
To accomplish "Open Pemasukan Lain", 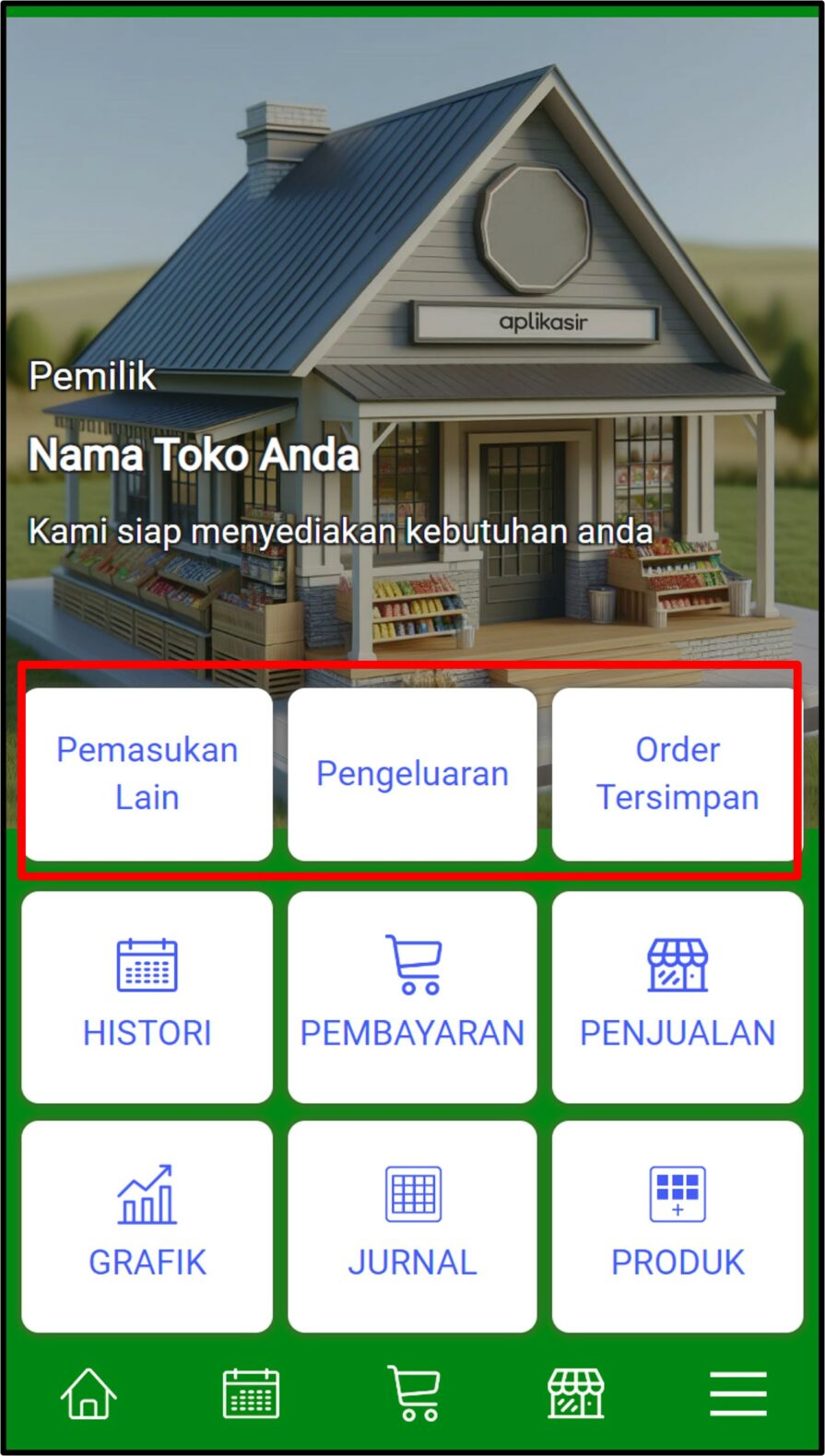I will [147, 774].
